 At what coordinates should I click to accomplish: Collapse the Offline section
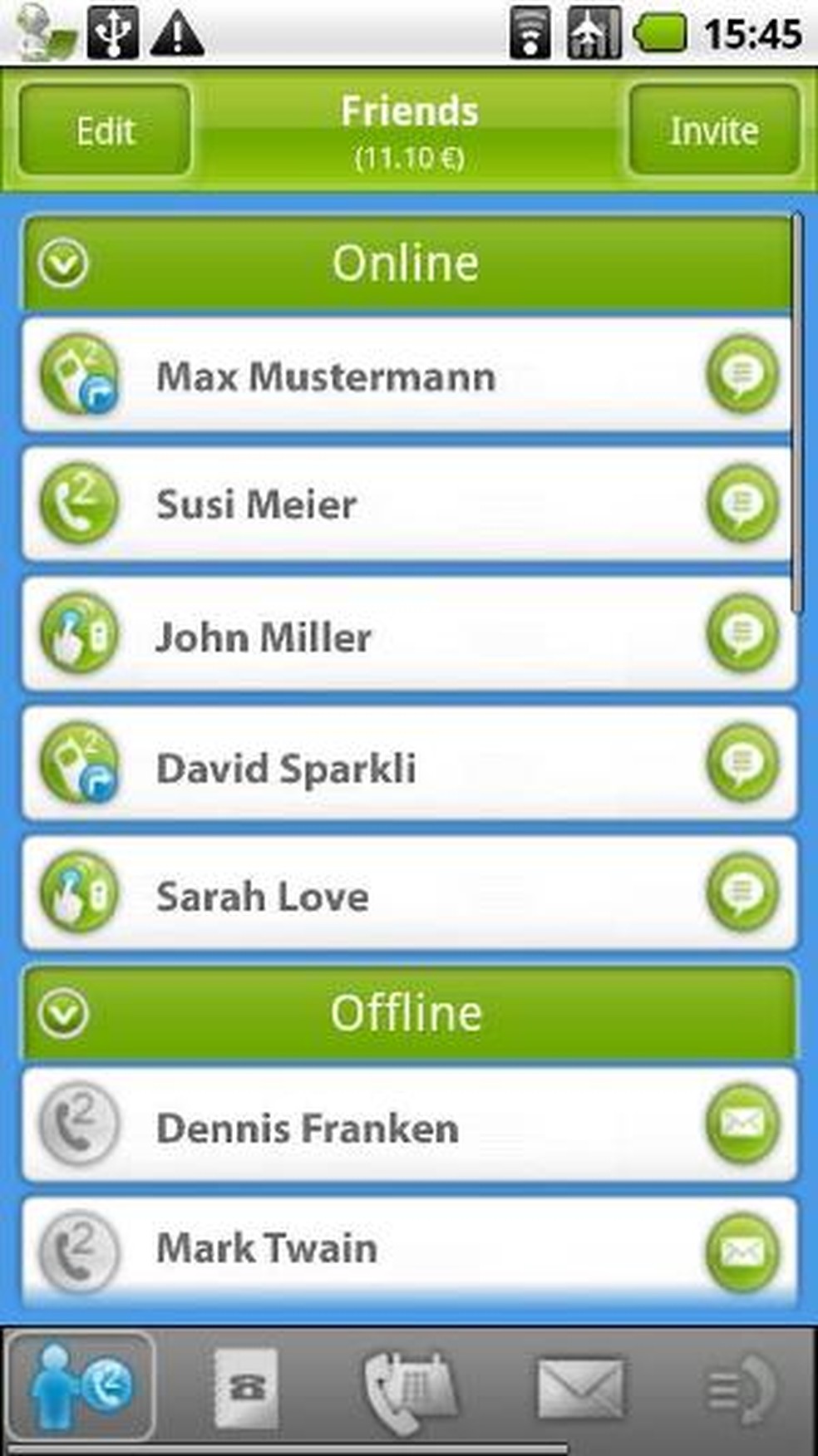coord(63,1013)
